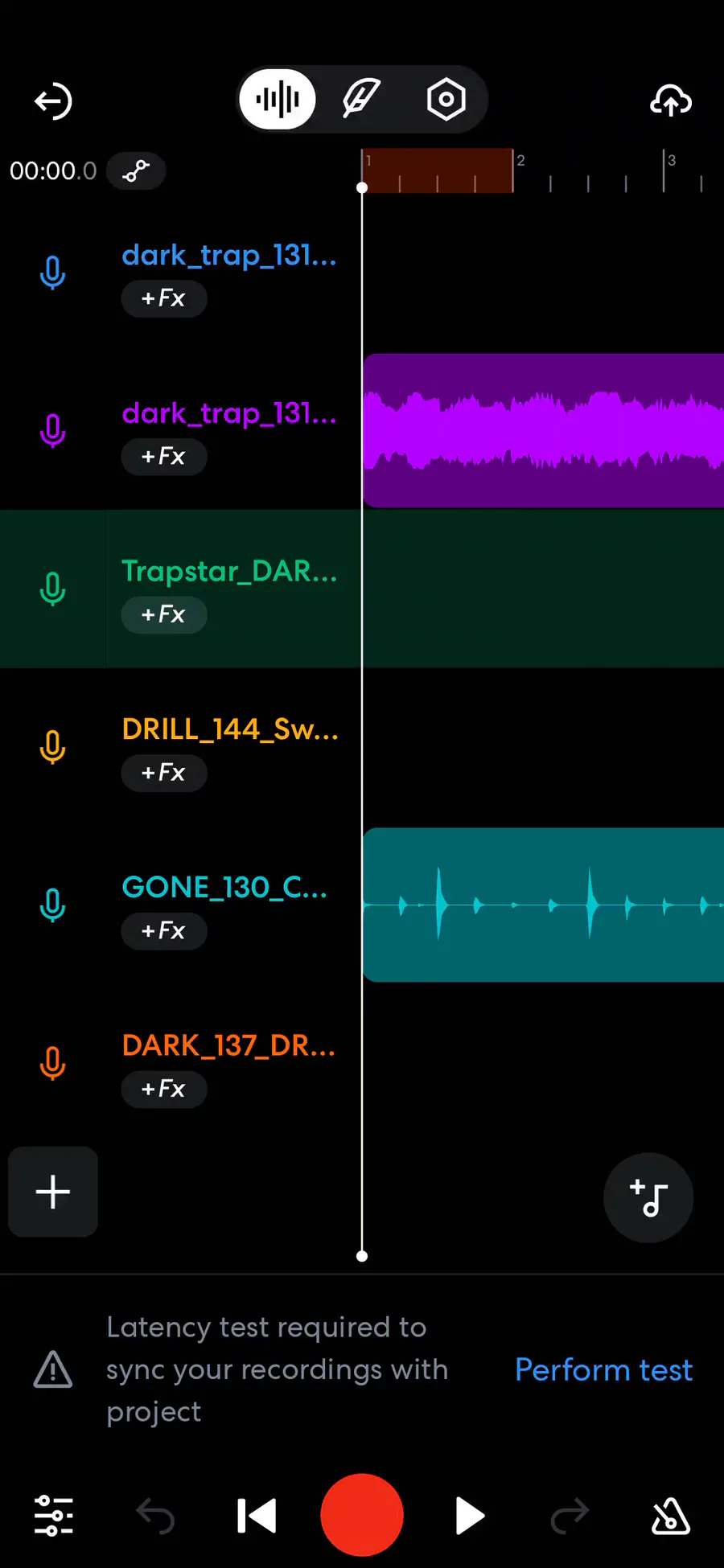Add Fx to the Trapstar_DAR track

click(x=164, y=614)
